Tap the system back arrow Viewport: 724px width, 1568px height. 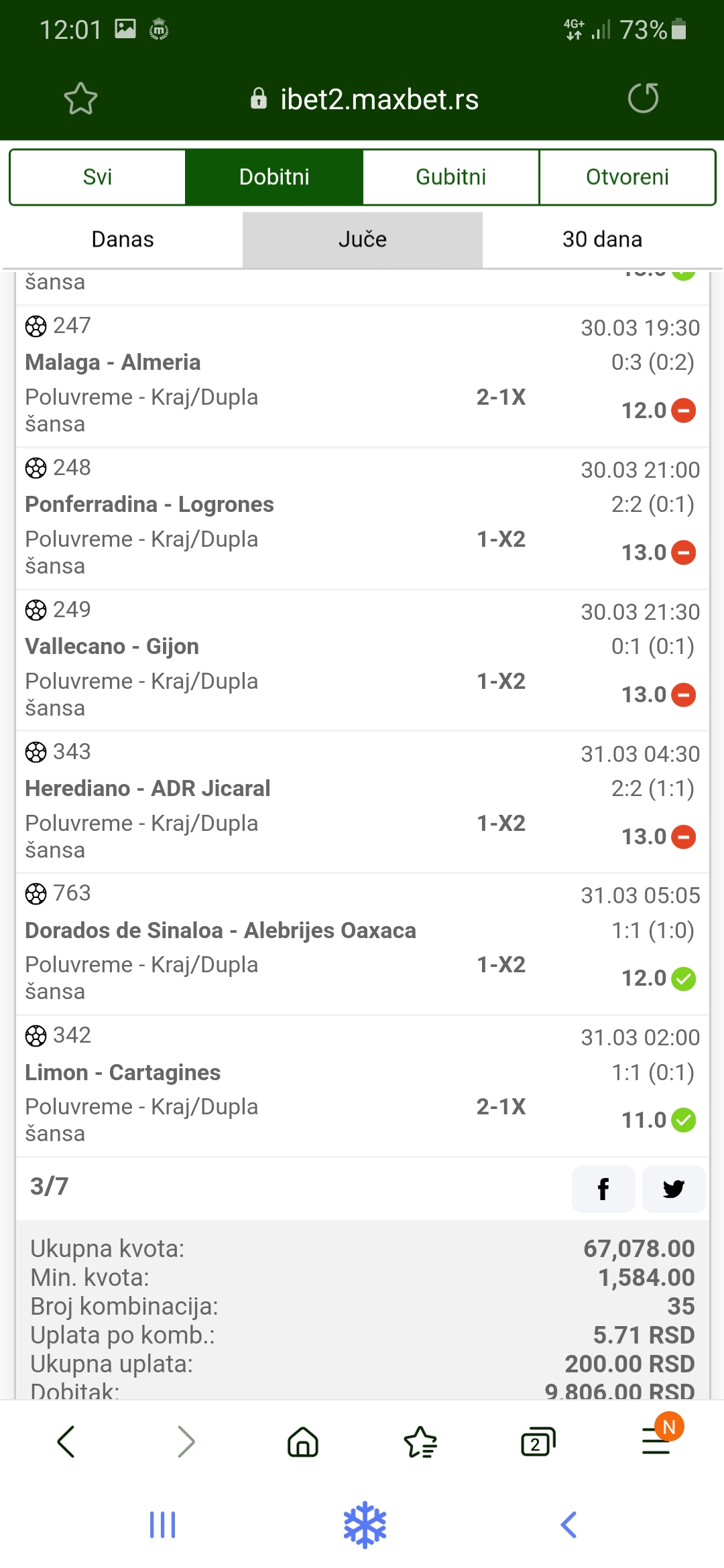coord(568,1524)
